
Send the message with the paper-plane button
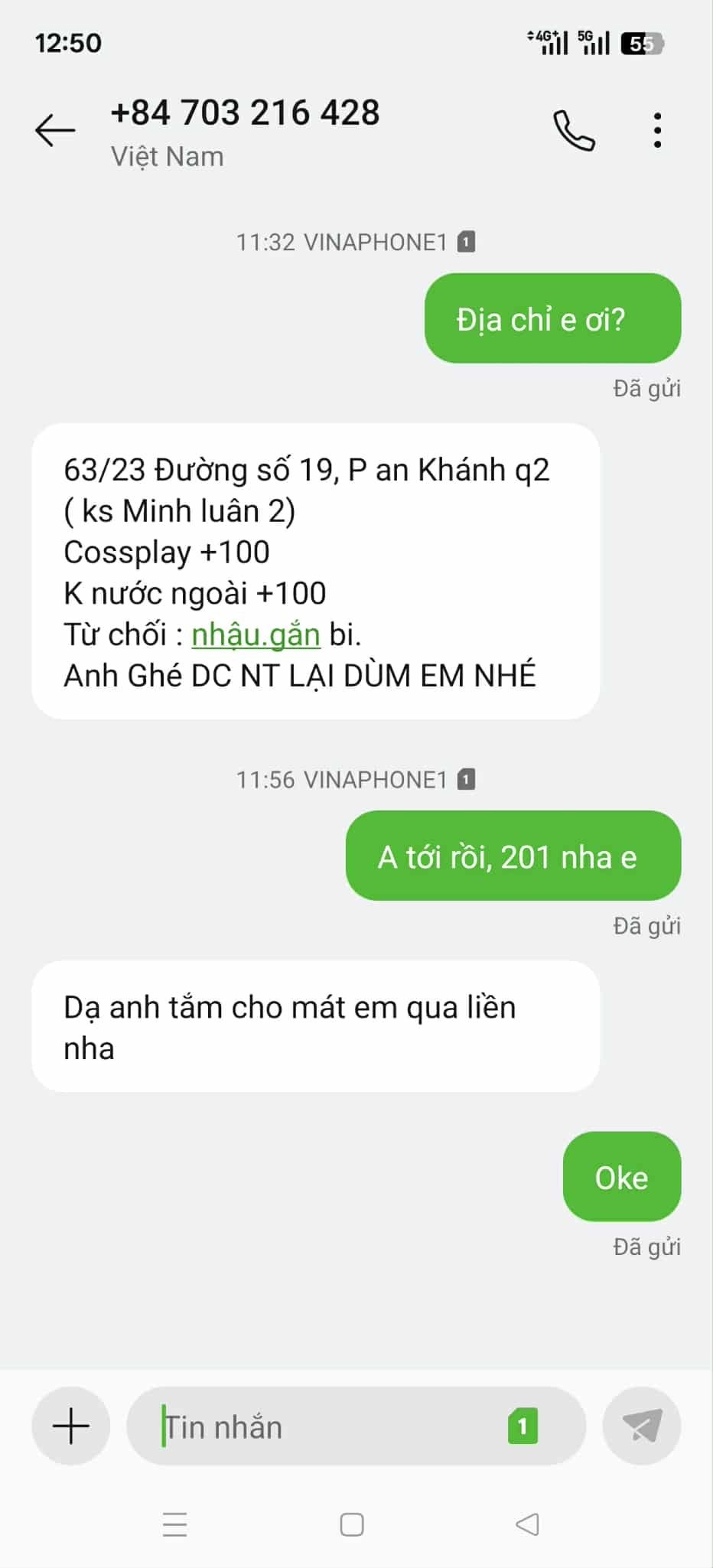[641, 1426]
